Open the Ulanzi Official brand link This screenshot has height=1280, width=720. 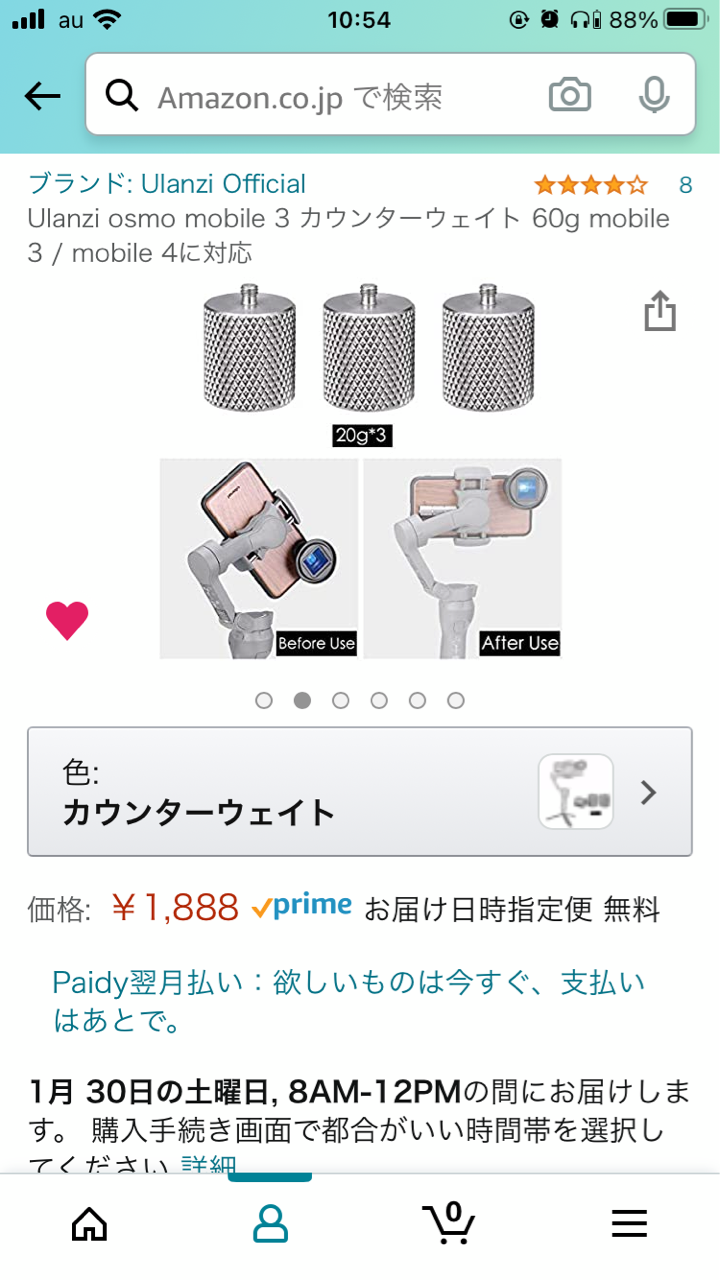(x=167, y=184)
